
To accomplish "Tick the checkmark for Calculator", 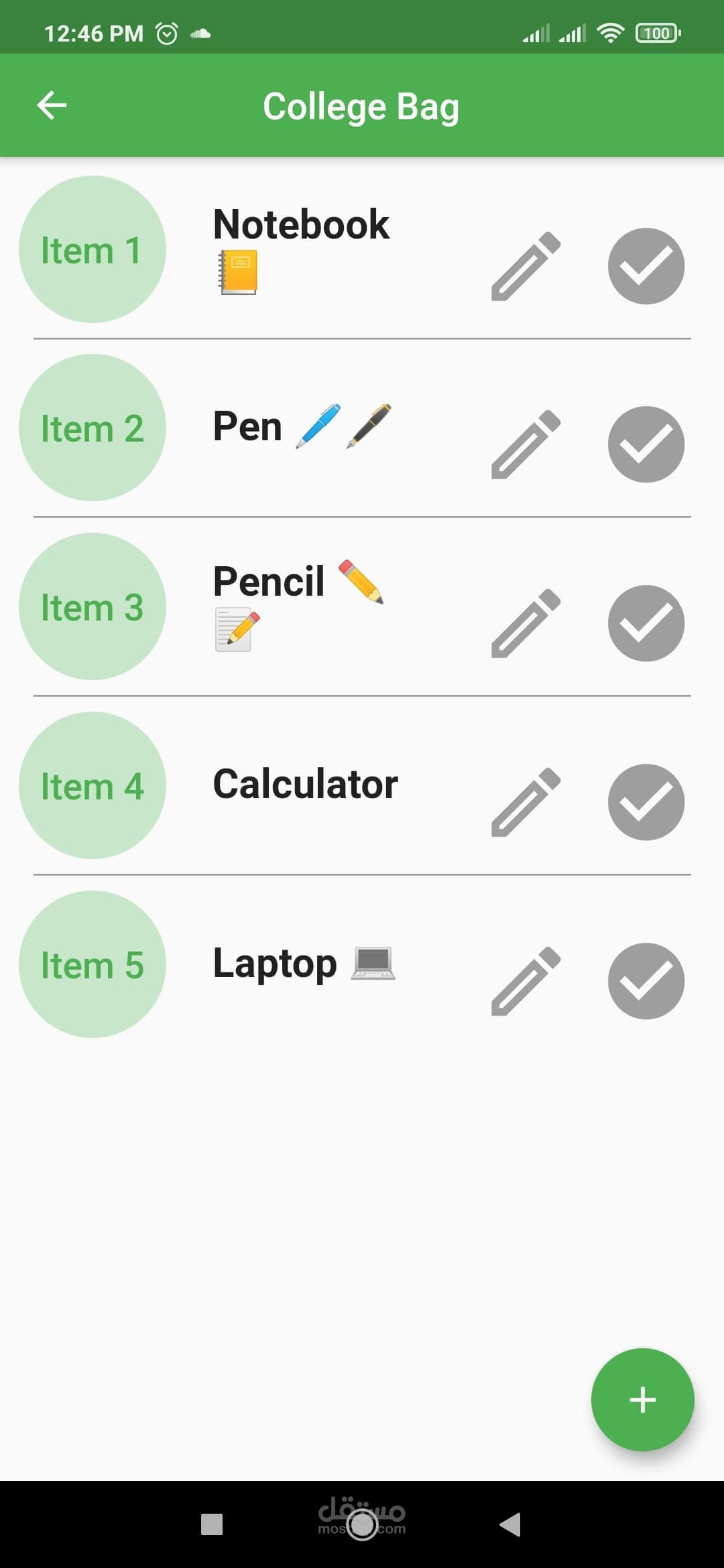I will [x=646, y=802].
